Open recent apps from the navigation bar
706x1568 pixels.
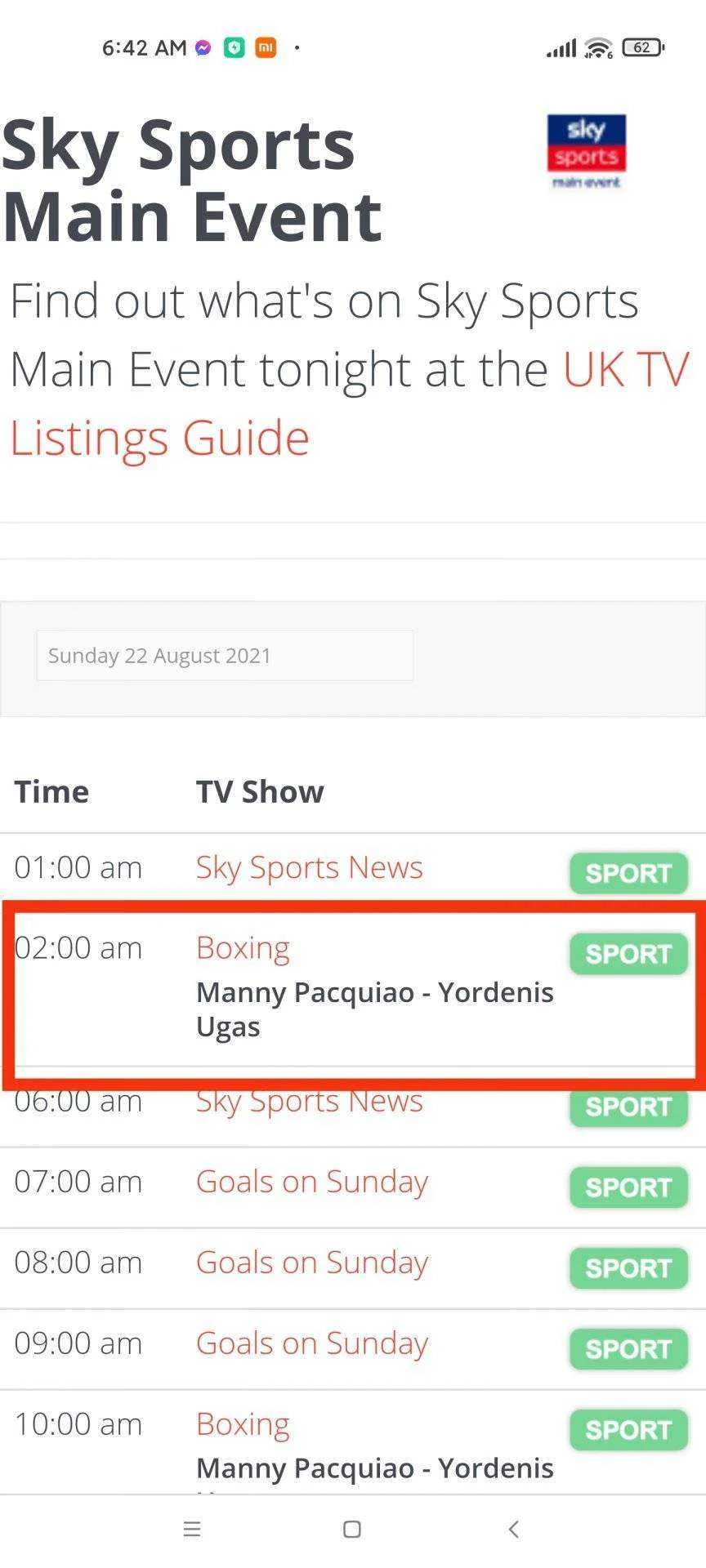tap(192, 1529)
